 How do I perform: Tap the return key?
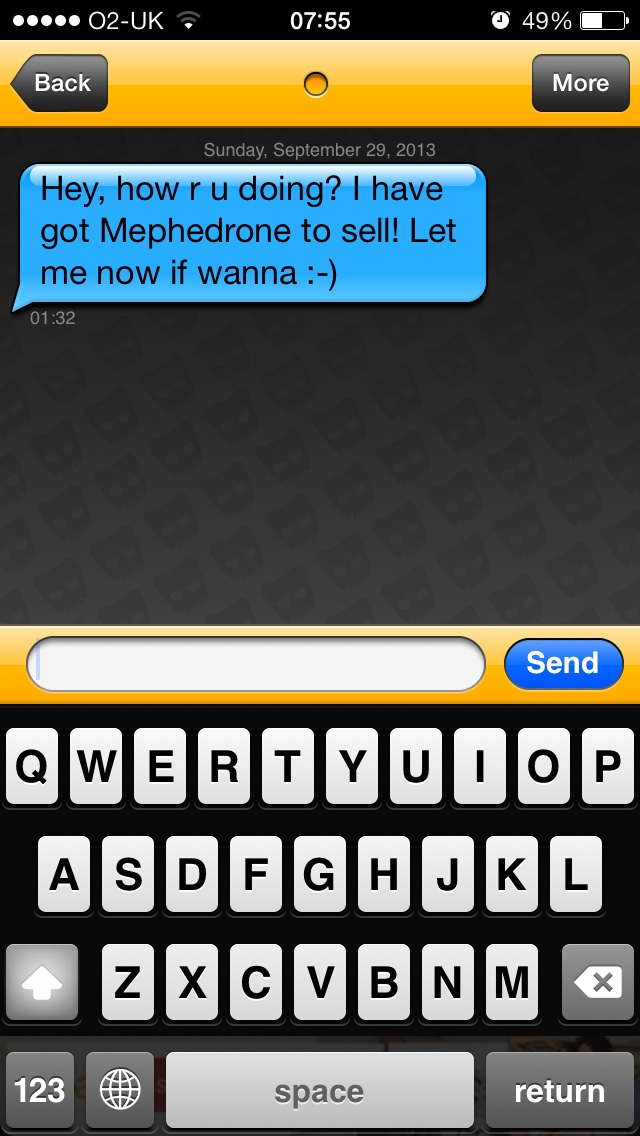[x=559, y=1090]
